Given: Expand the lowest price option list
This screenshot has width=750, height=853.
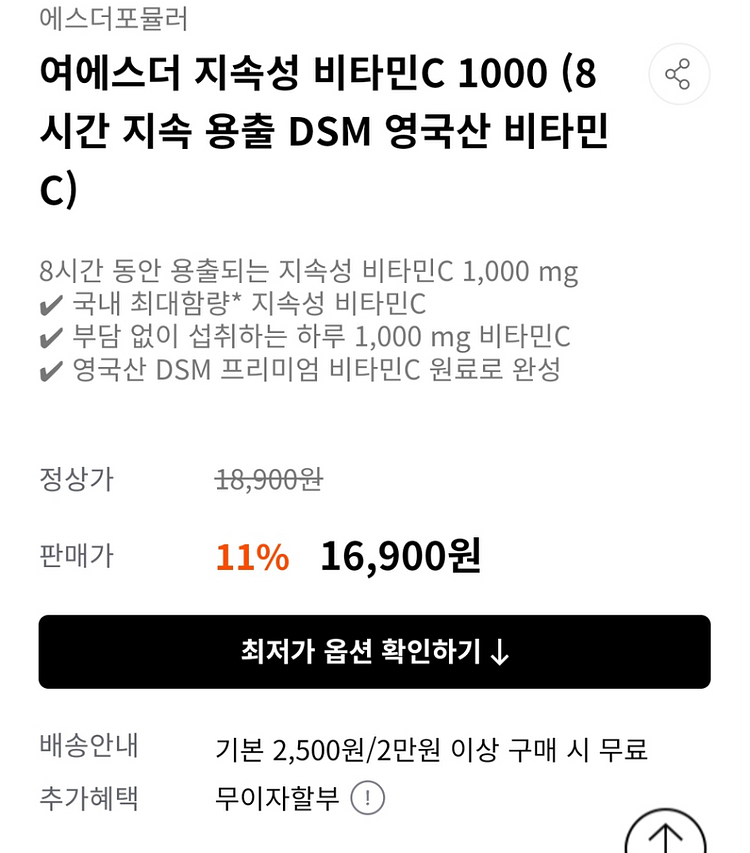Looking at the screenshot, I should coord(375,651).
